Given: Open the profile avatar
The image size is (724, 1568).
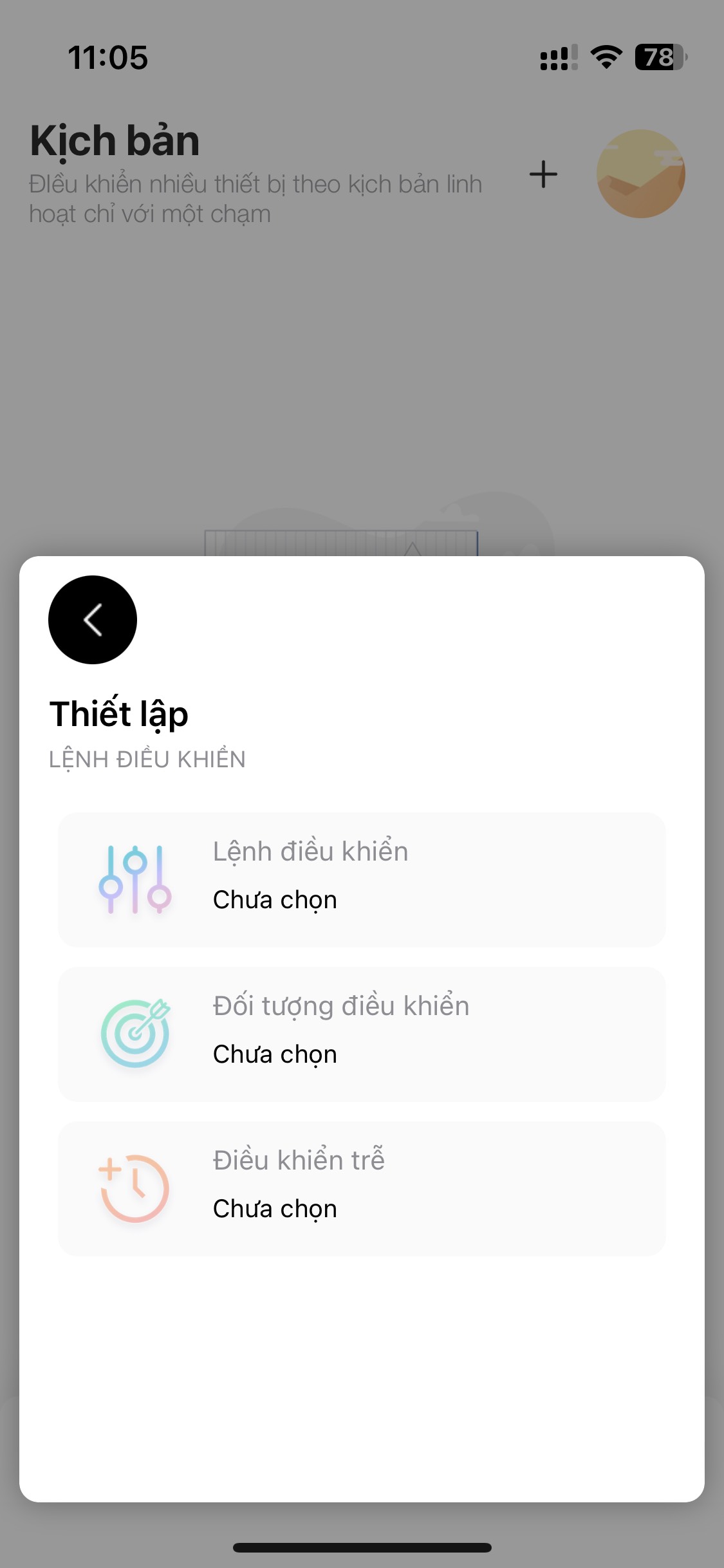Looking at the screenshot, I should pos(640,174).
